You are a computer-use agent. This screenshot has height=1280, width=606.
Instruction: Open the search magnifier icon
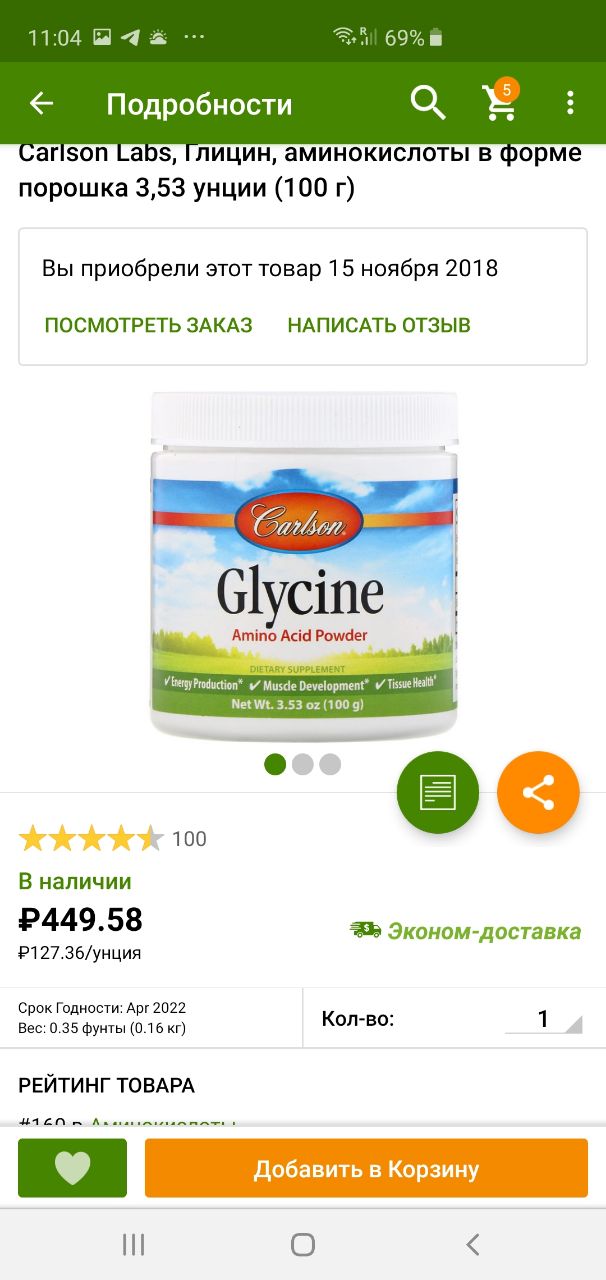[x=428, y=103]
